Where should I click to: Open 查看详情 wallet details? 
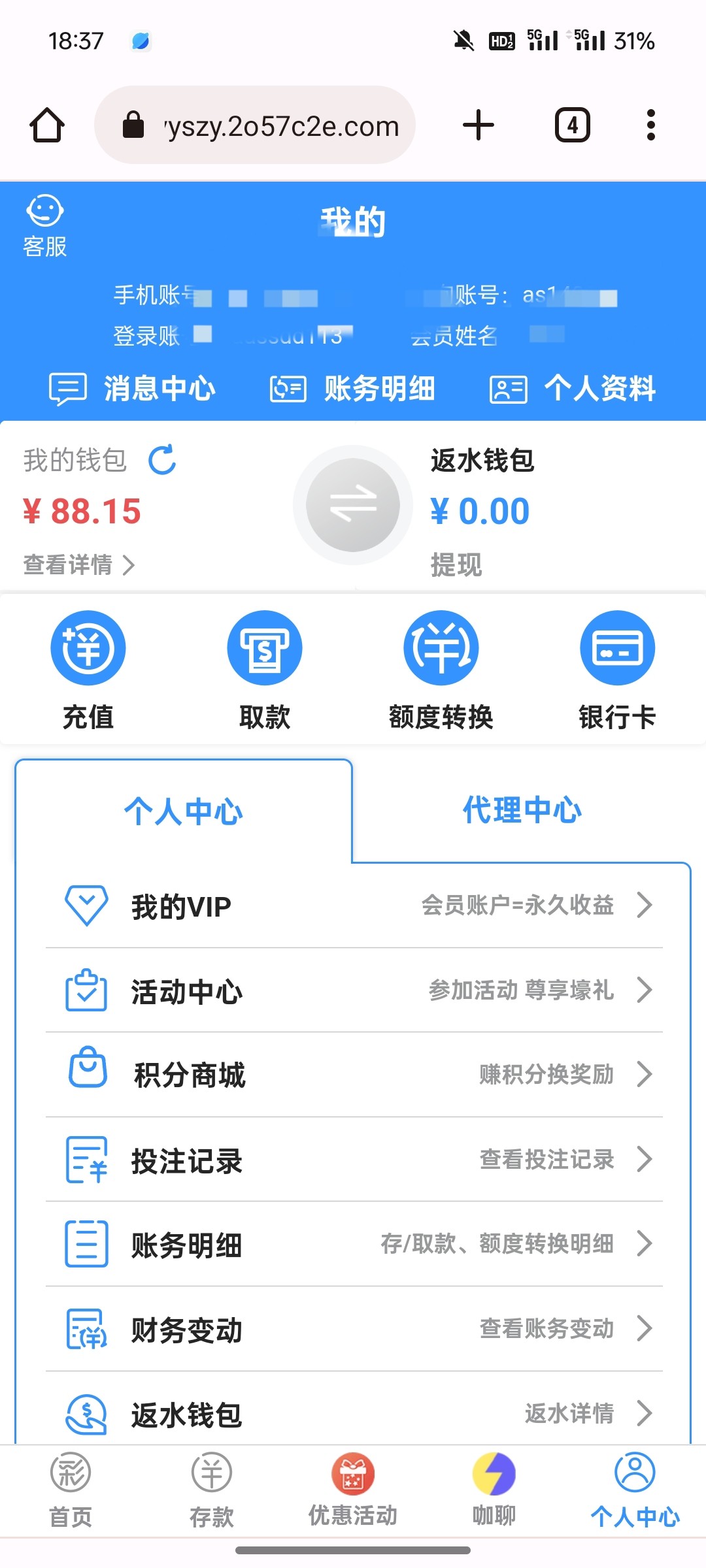pos(78,564)
